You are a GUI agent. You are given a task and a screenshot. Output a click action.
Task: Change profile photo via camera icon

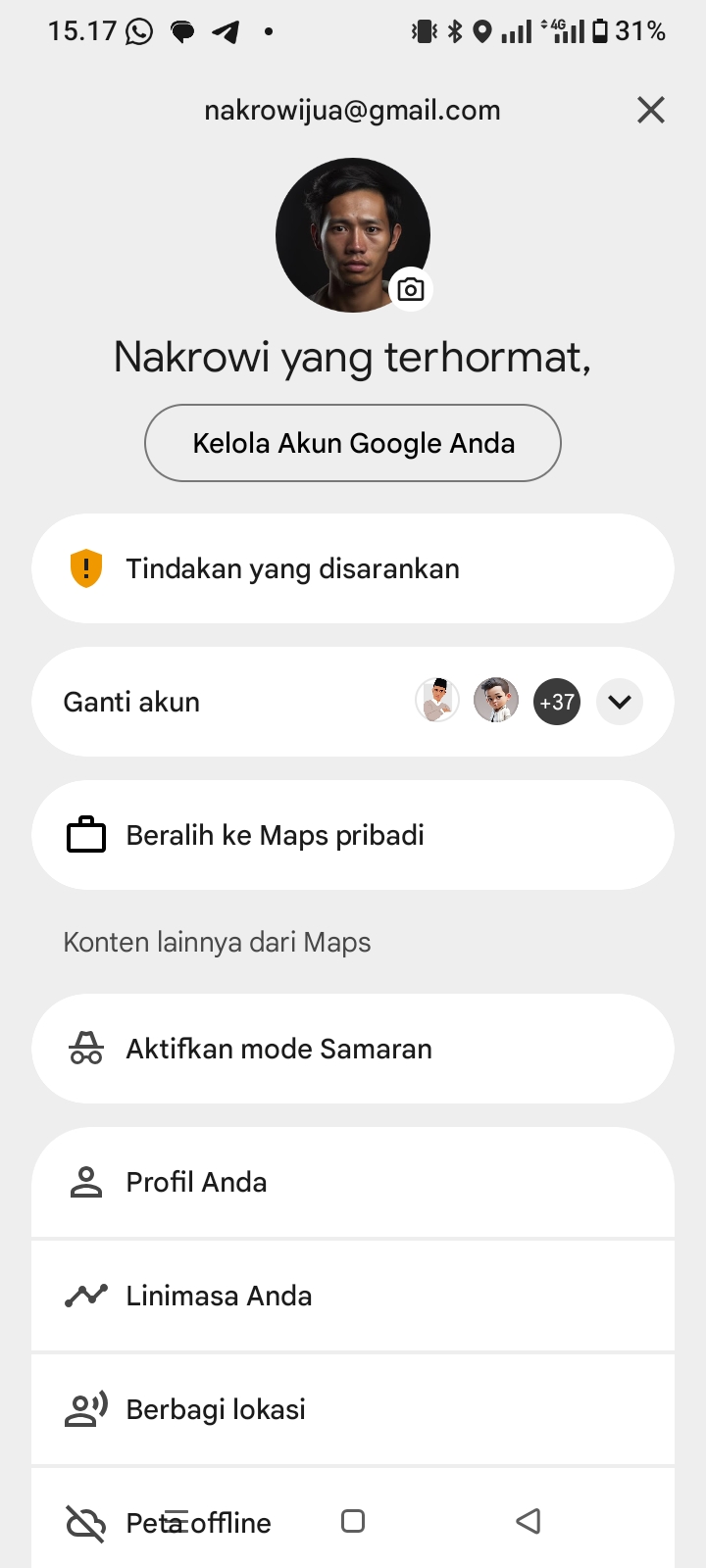pyautogui.click(x=411, y=289)
